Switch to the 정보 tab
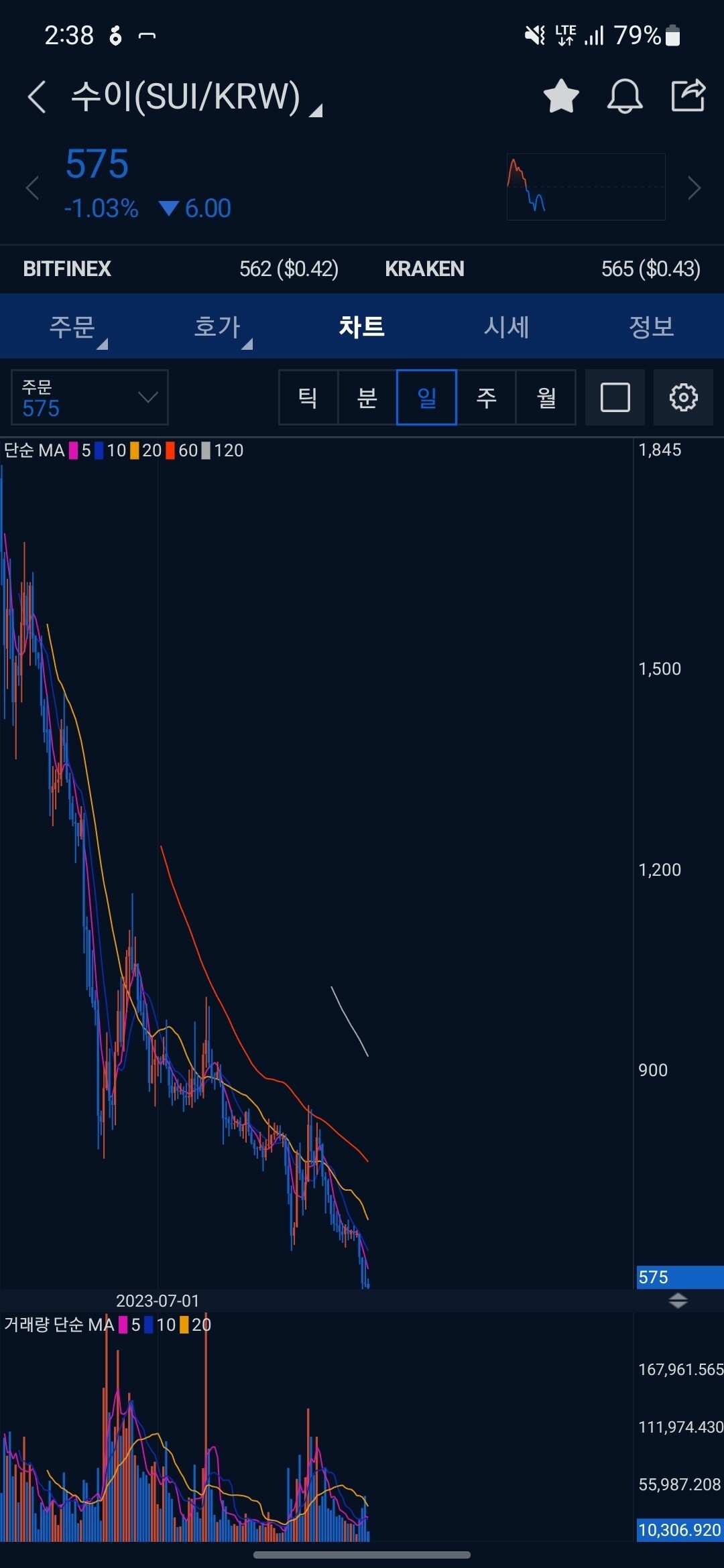 [x=652, y=327]
